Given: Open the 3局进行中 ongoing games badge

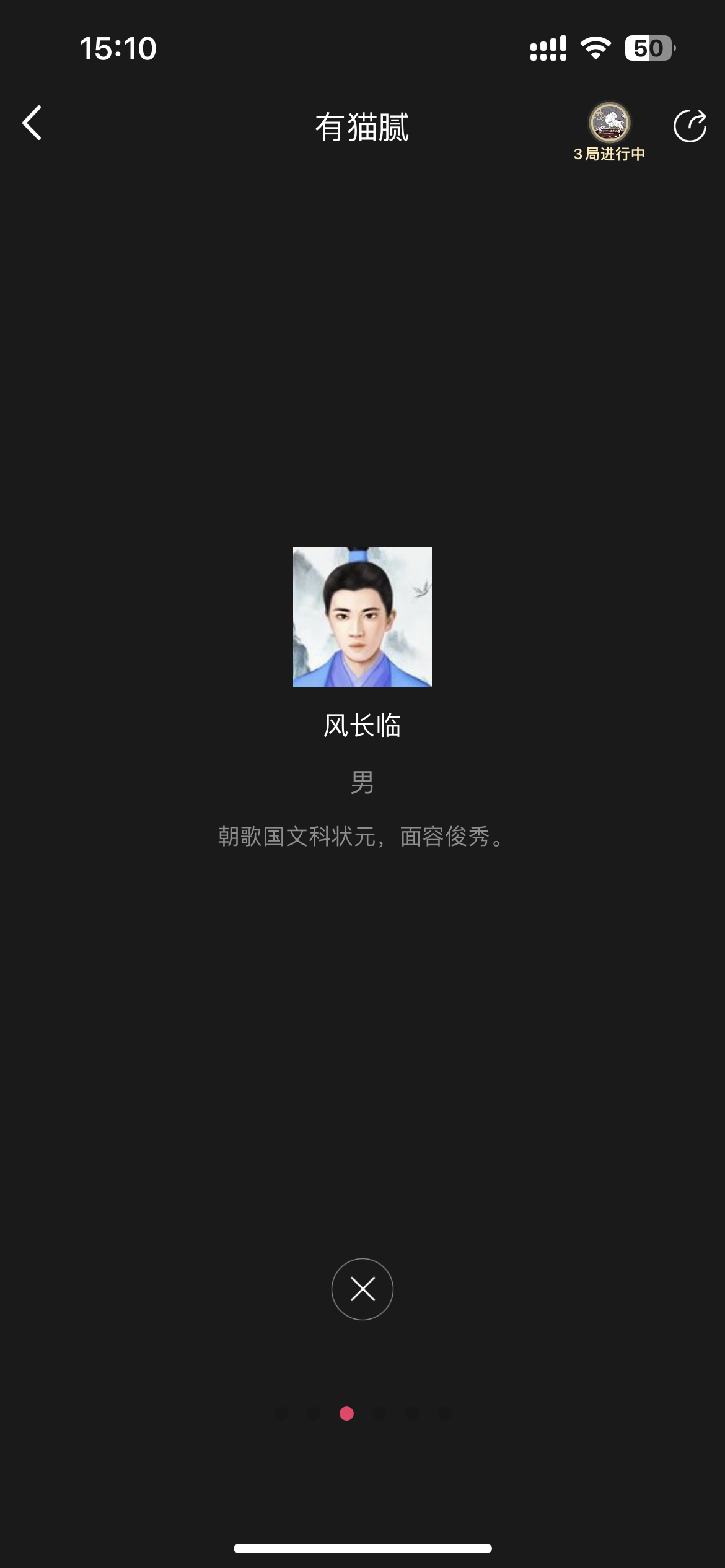Looking at the screenshot, I should tap(609, 131).
